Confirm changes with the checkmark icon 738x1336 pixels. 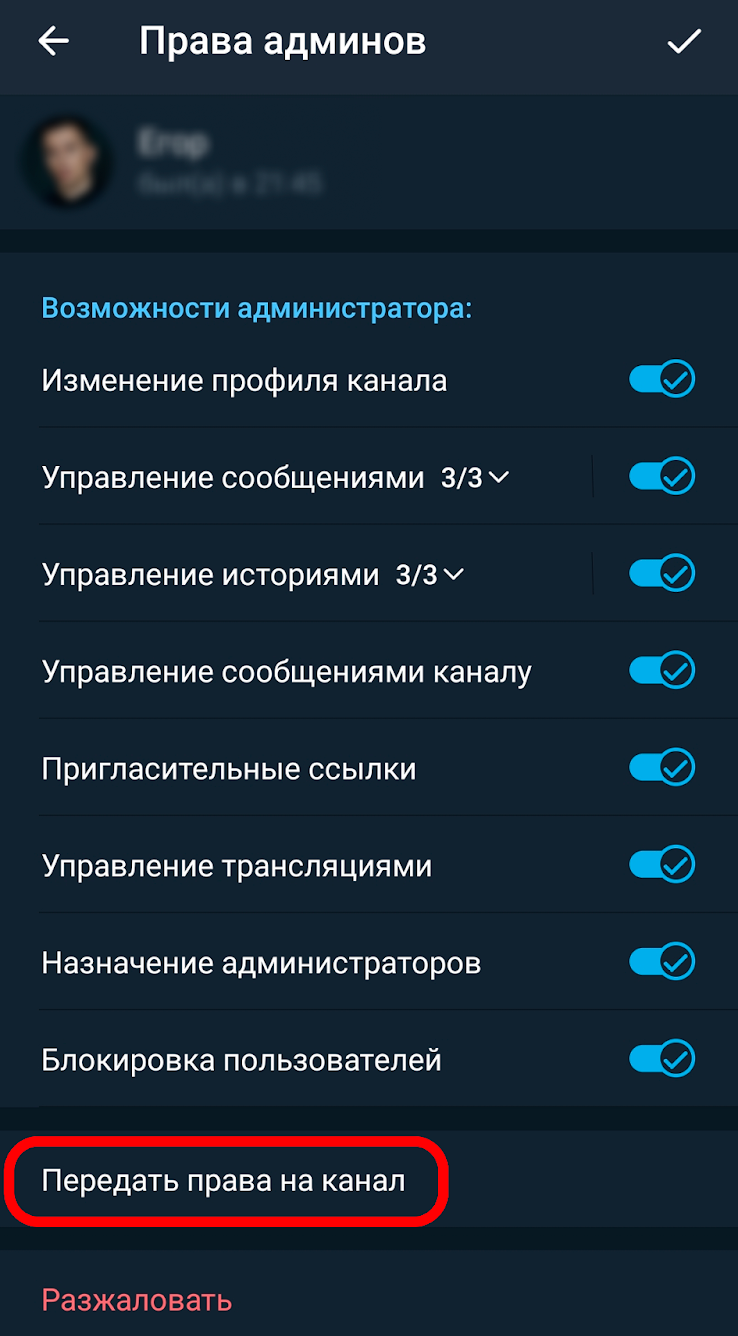pos(685,42)
